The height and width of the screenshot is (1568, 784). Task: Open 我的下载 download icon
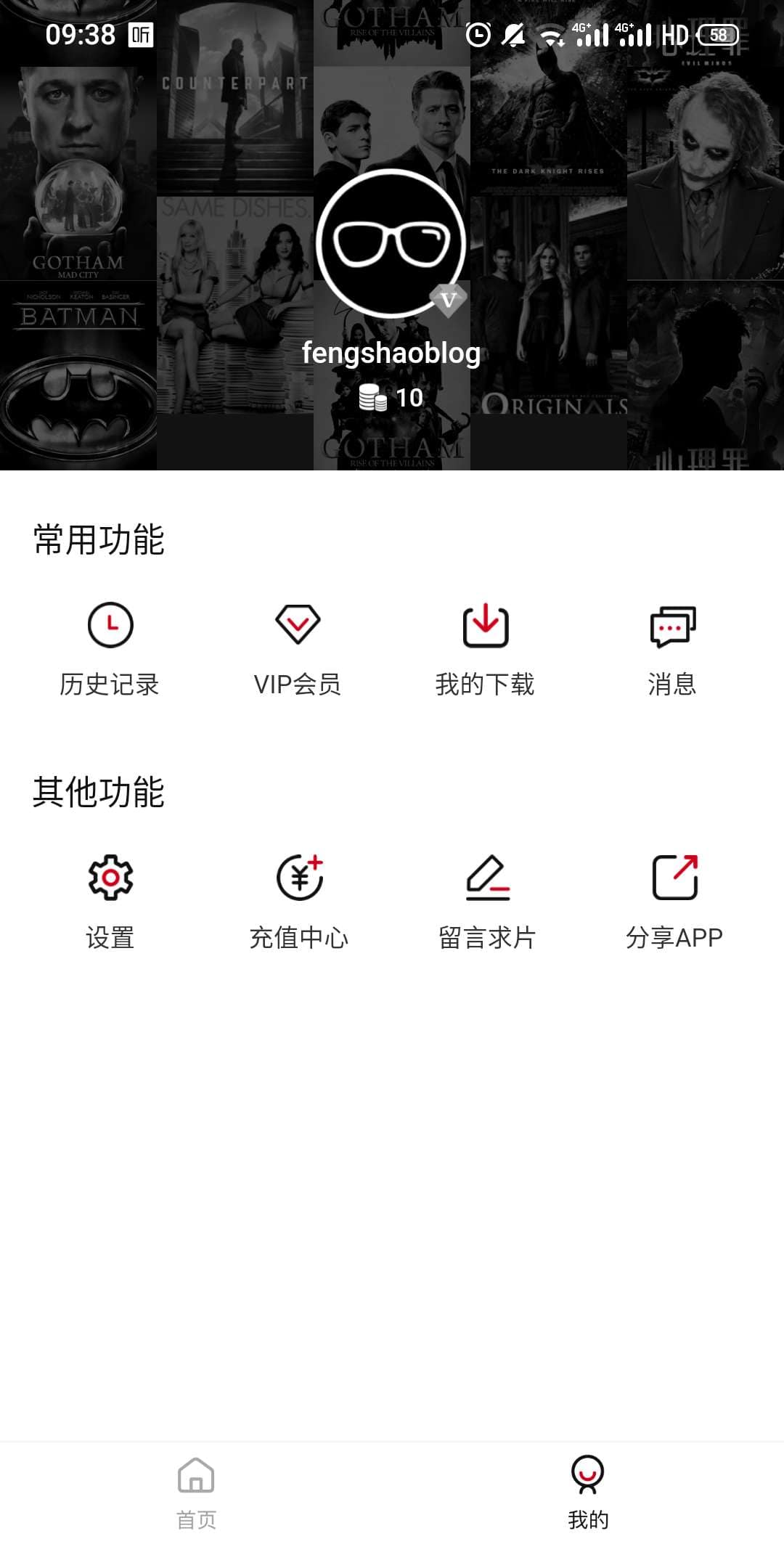pos(488,626)
